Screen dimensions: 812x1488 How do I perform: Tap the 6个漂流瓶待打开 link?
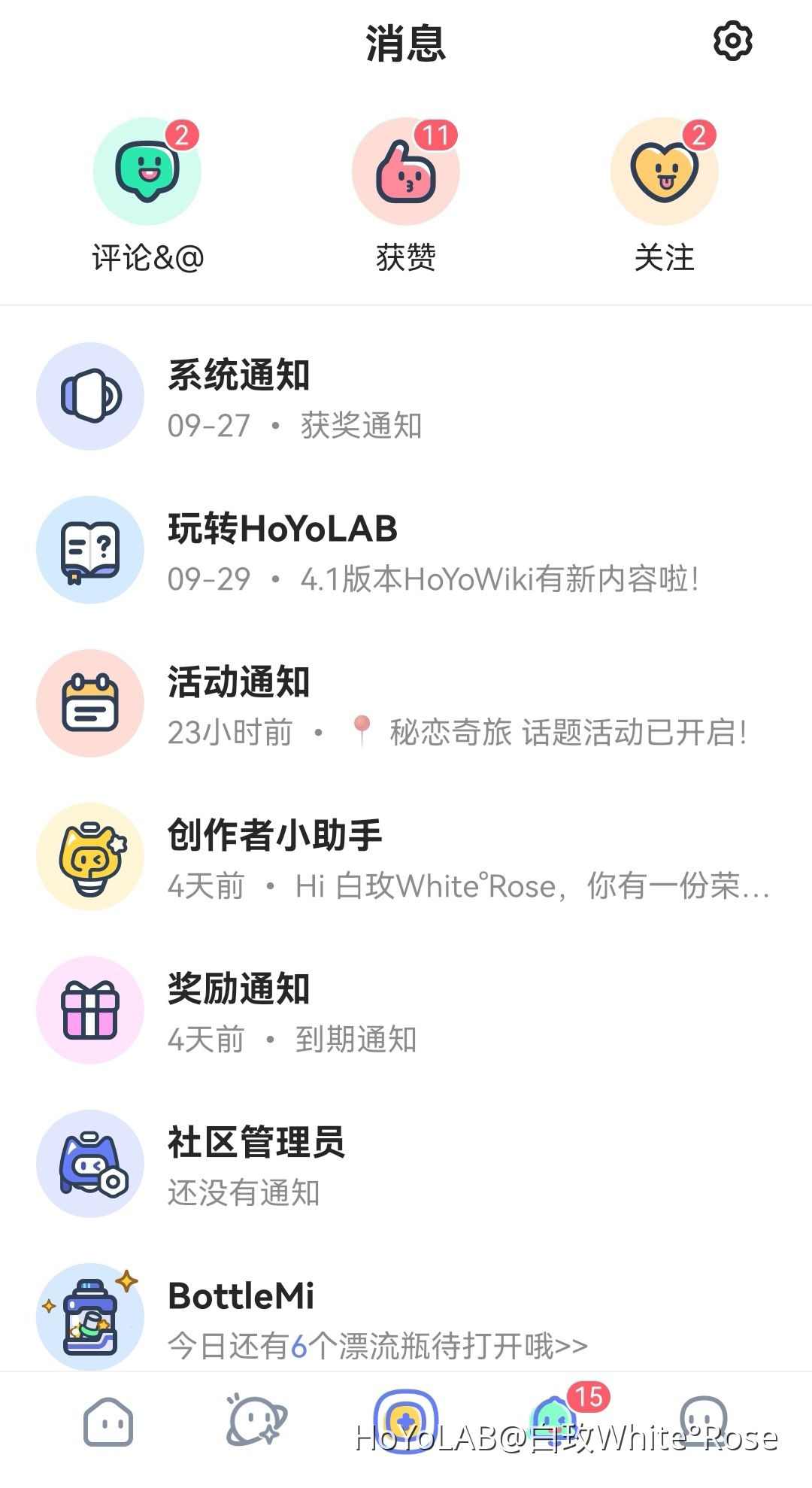[376, 1344]
